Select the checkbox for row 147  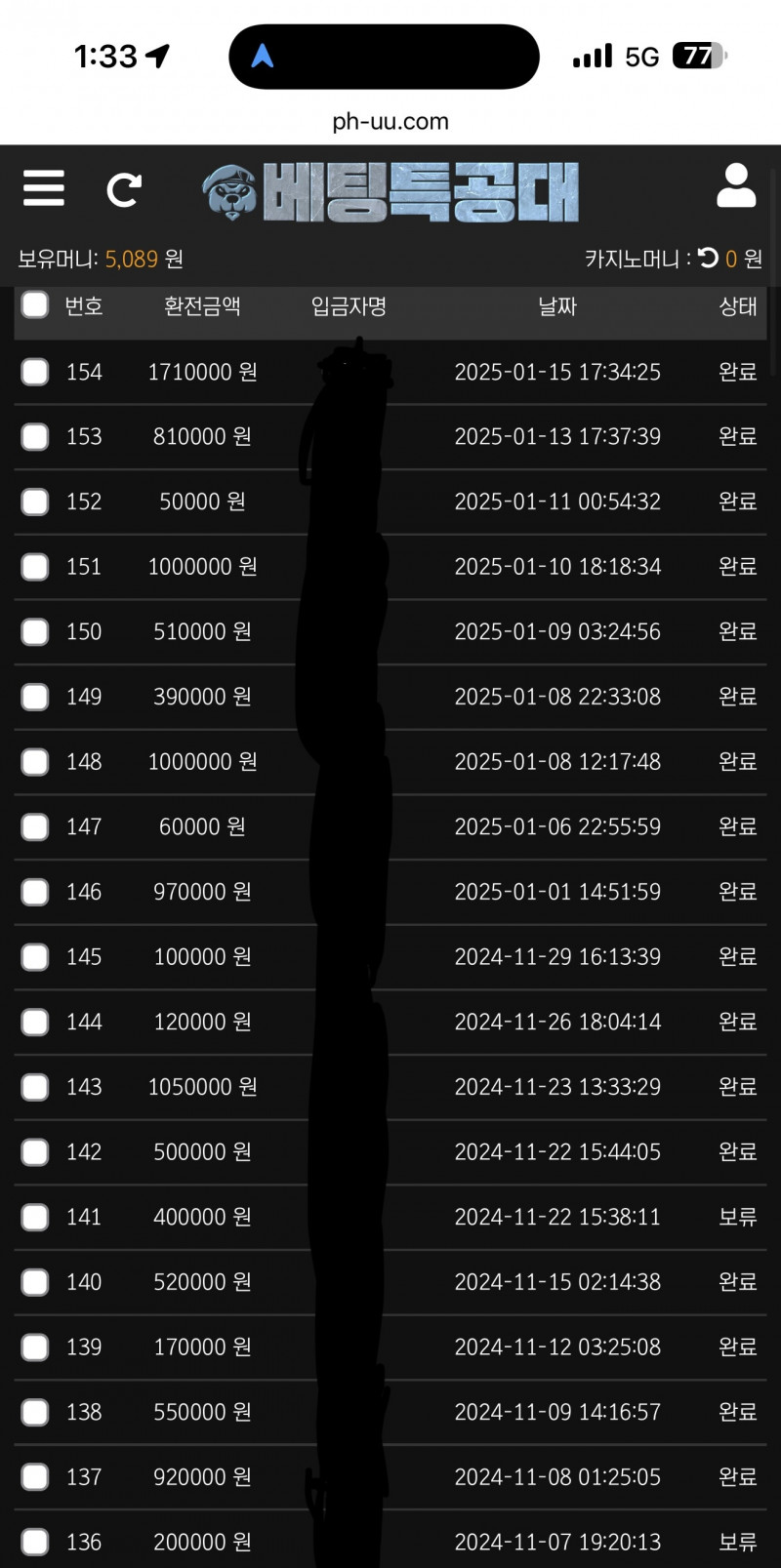35,827
